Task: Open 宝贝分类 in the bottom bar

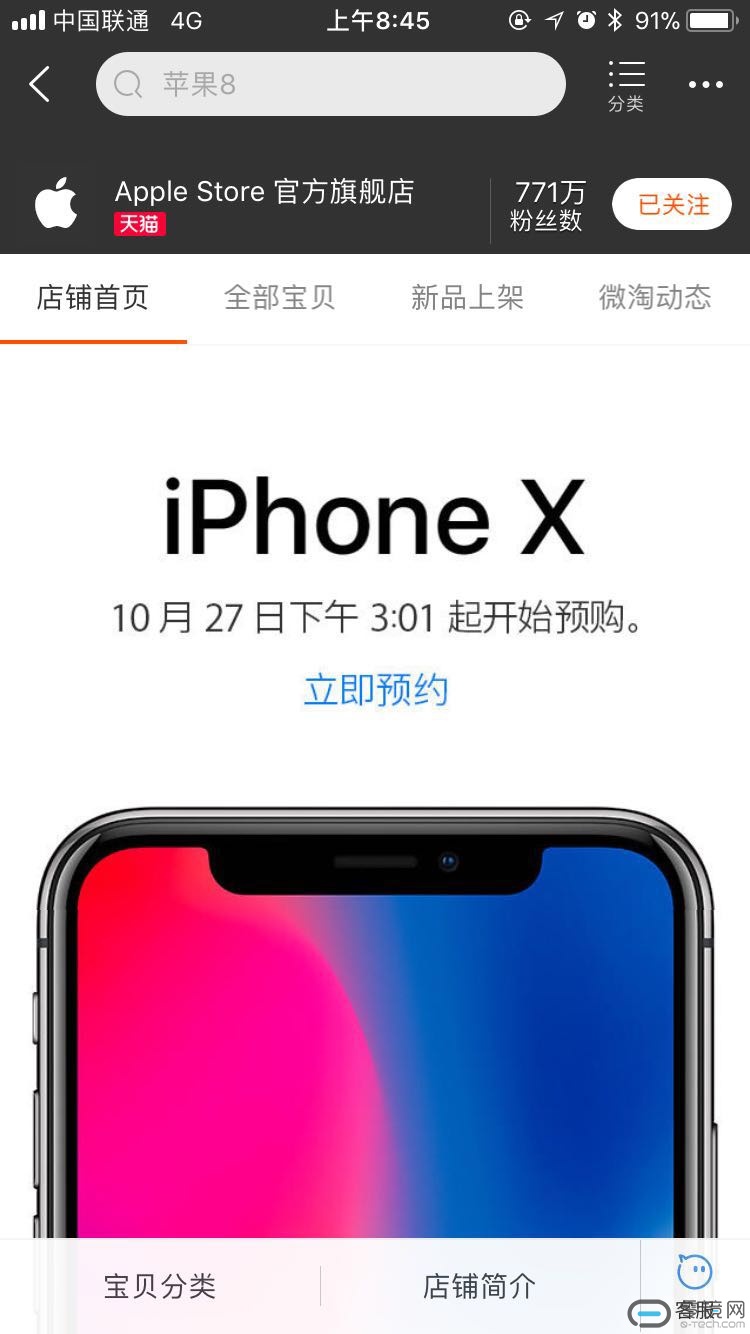Action: pyautogui.click(x=160, y=1285)
